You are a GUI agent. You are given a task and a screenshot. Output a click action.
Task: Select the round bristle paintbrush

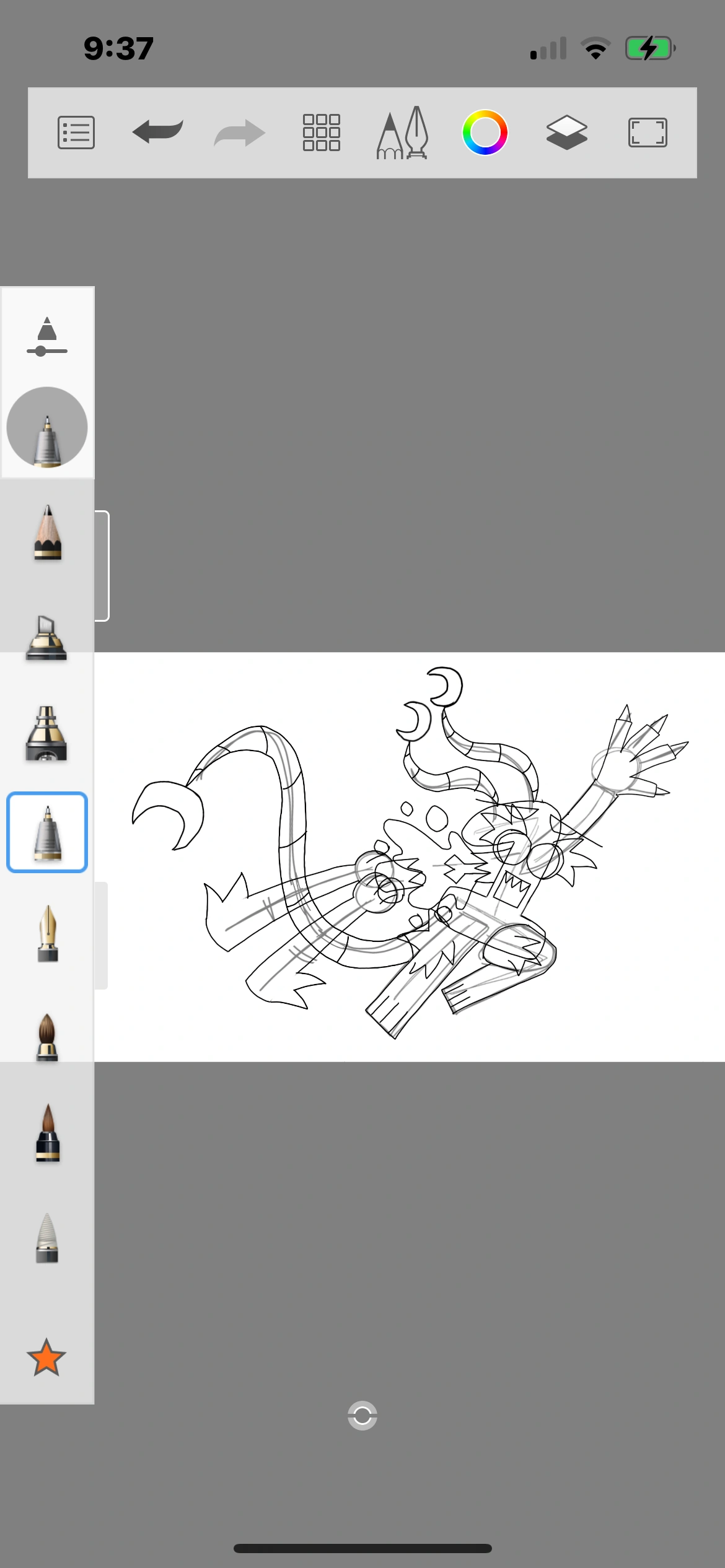pos(48,1037)
